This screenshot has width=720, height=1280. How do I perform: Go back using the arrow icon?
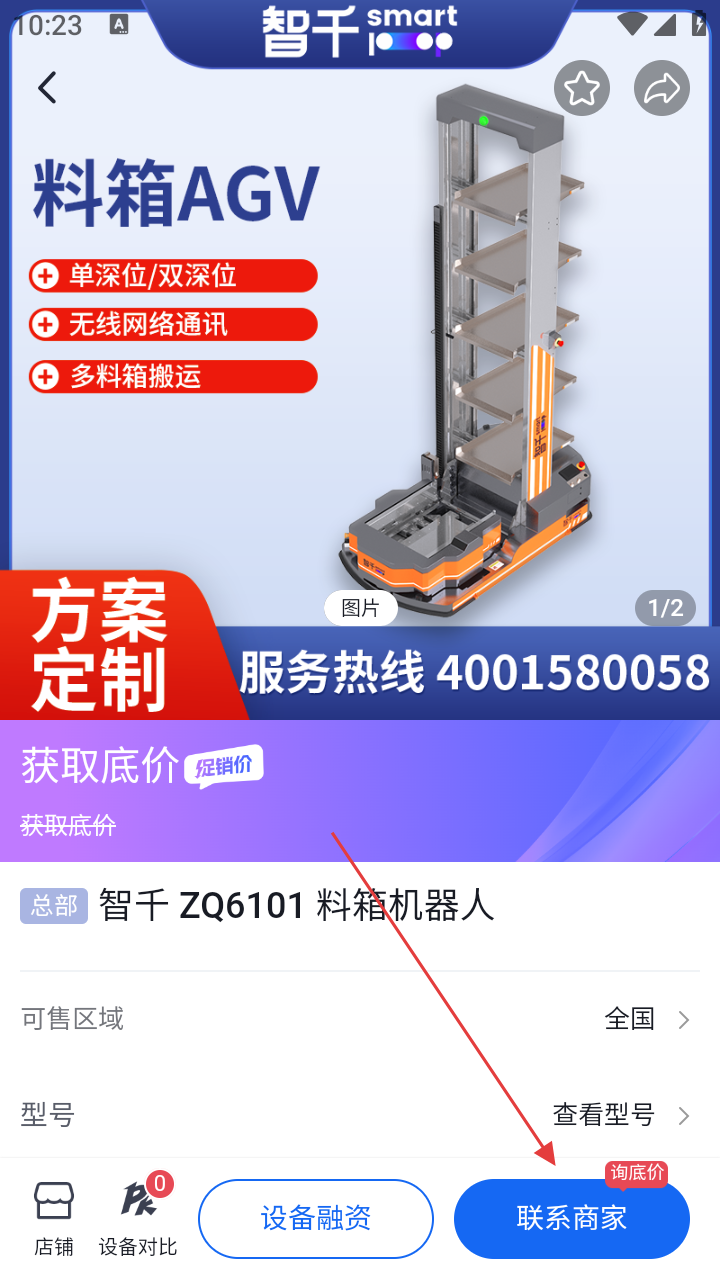pos(47,88)
